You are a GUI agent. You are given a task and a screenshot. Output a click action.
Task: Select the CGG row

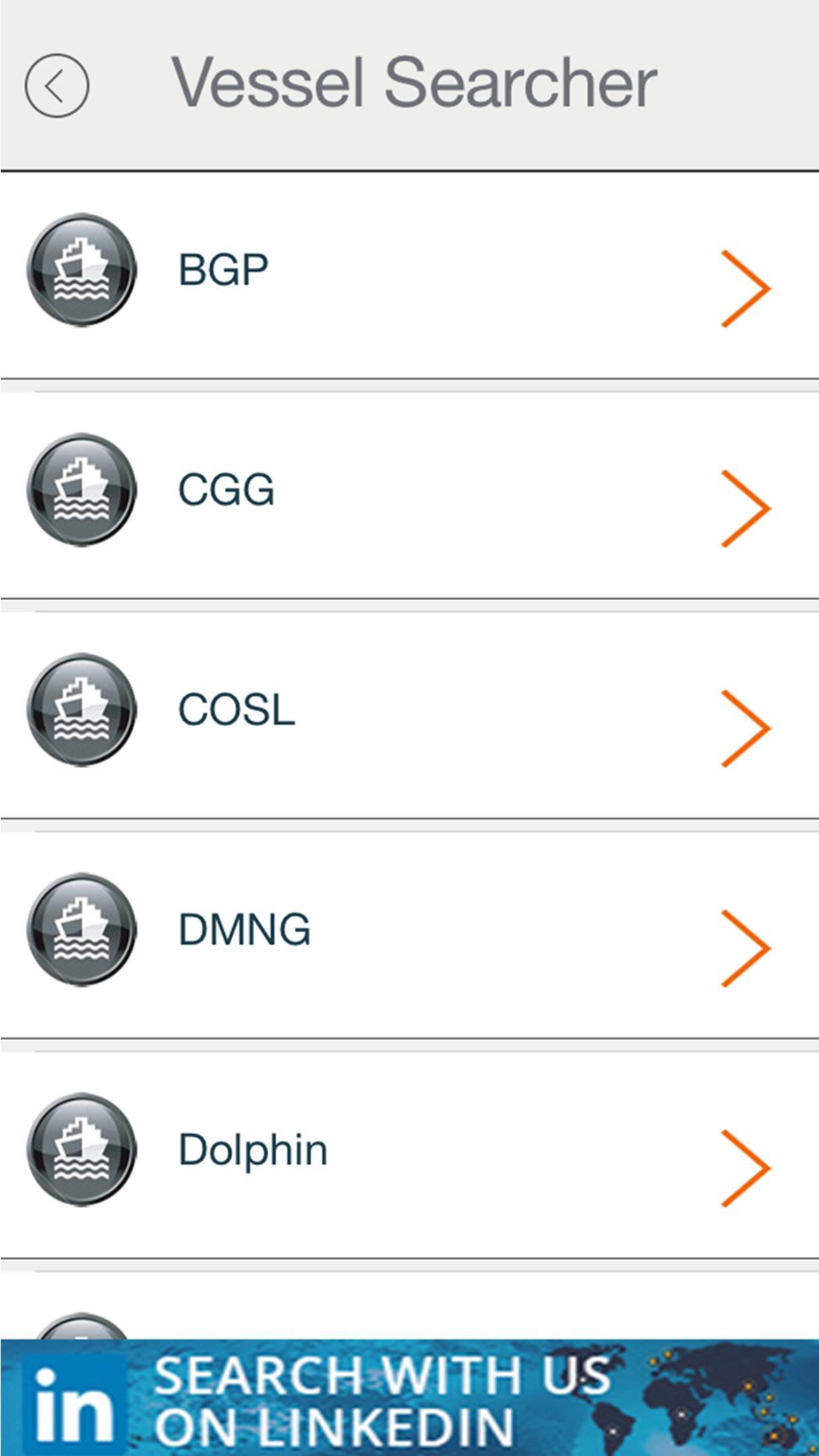pos(409,490)
